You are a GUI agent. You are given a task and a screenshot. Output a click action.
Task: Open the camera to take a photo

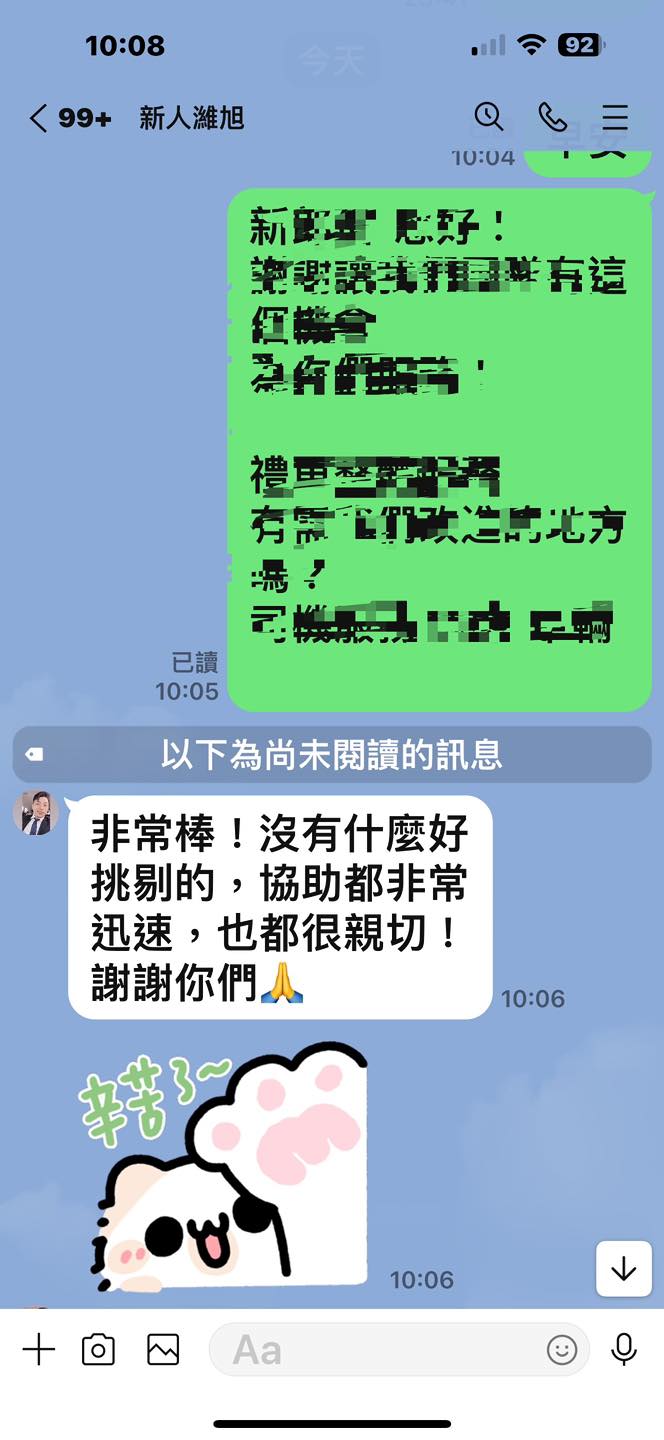point(98,1350)
